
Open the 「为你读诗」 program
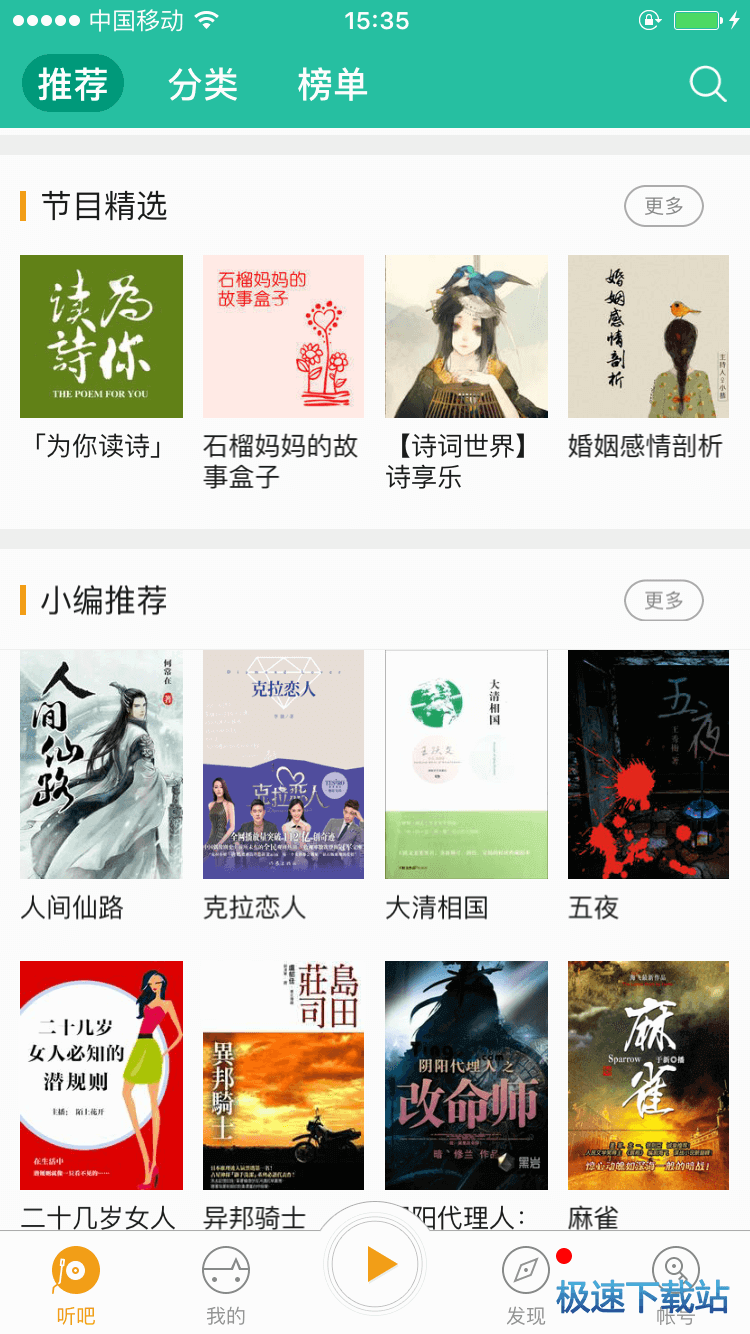pos(101,336)
